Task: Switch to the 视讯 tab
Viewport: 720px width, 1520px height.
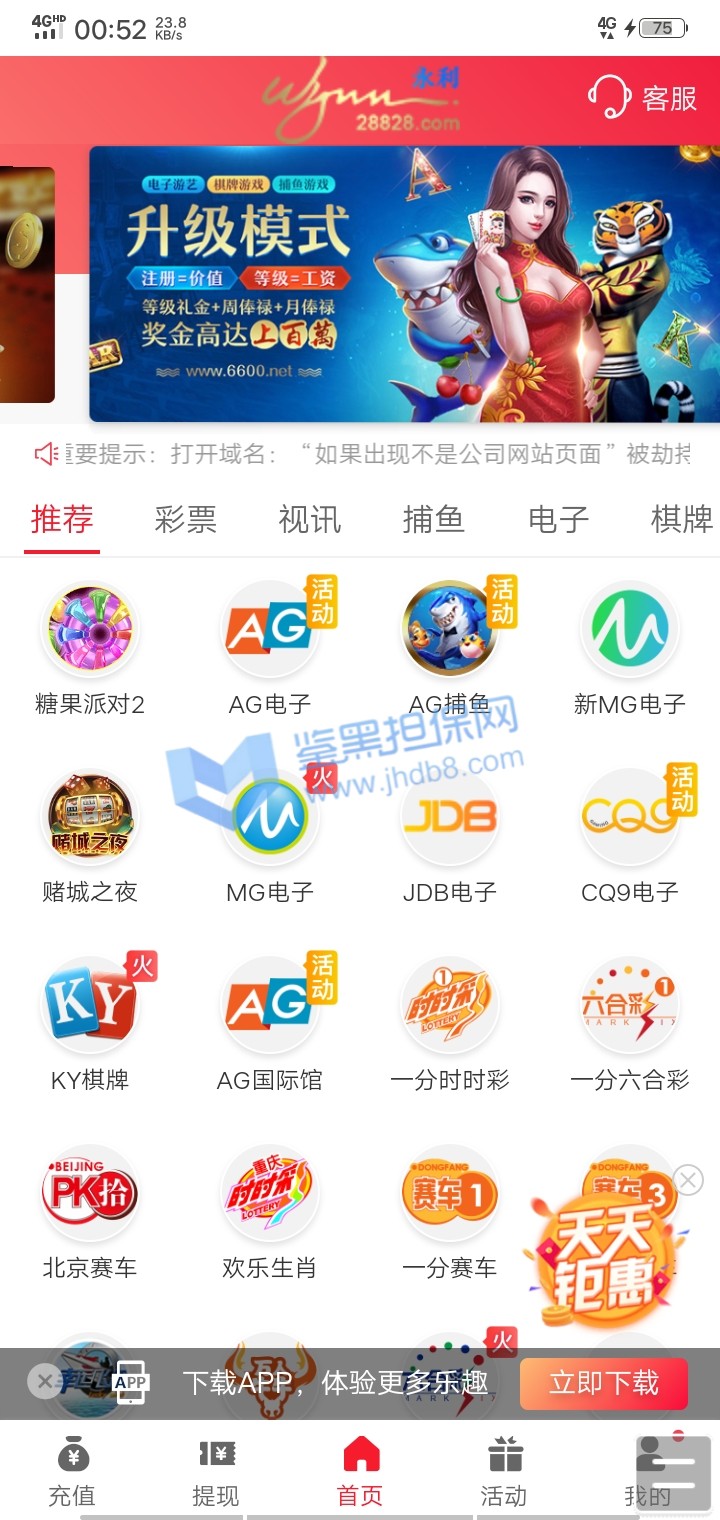Action: pyautogui.click(x=310, y=519)
